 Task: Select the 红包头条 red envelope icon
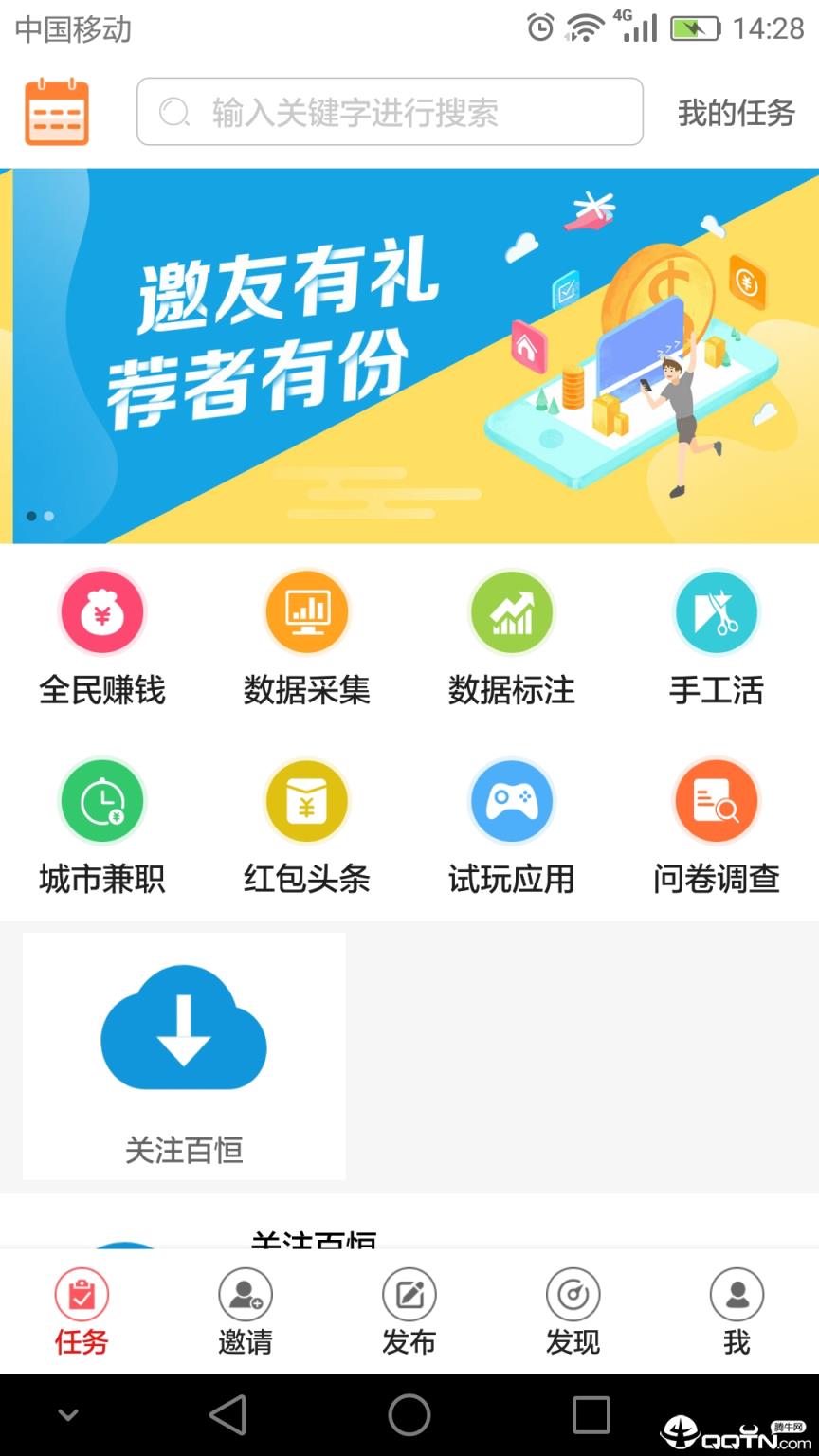tap(307, 800)
